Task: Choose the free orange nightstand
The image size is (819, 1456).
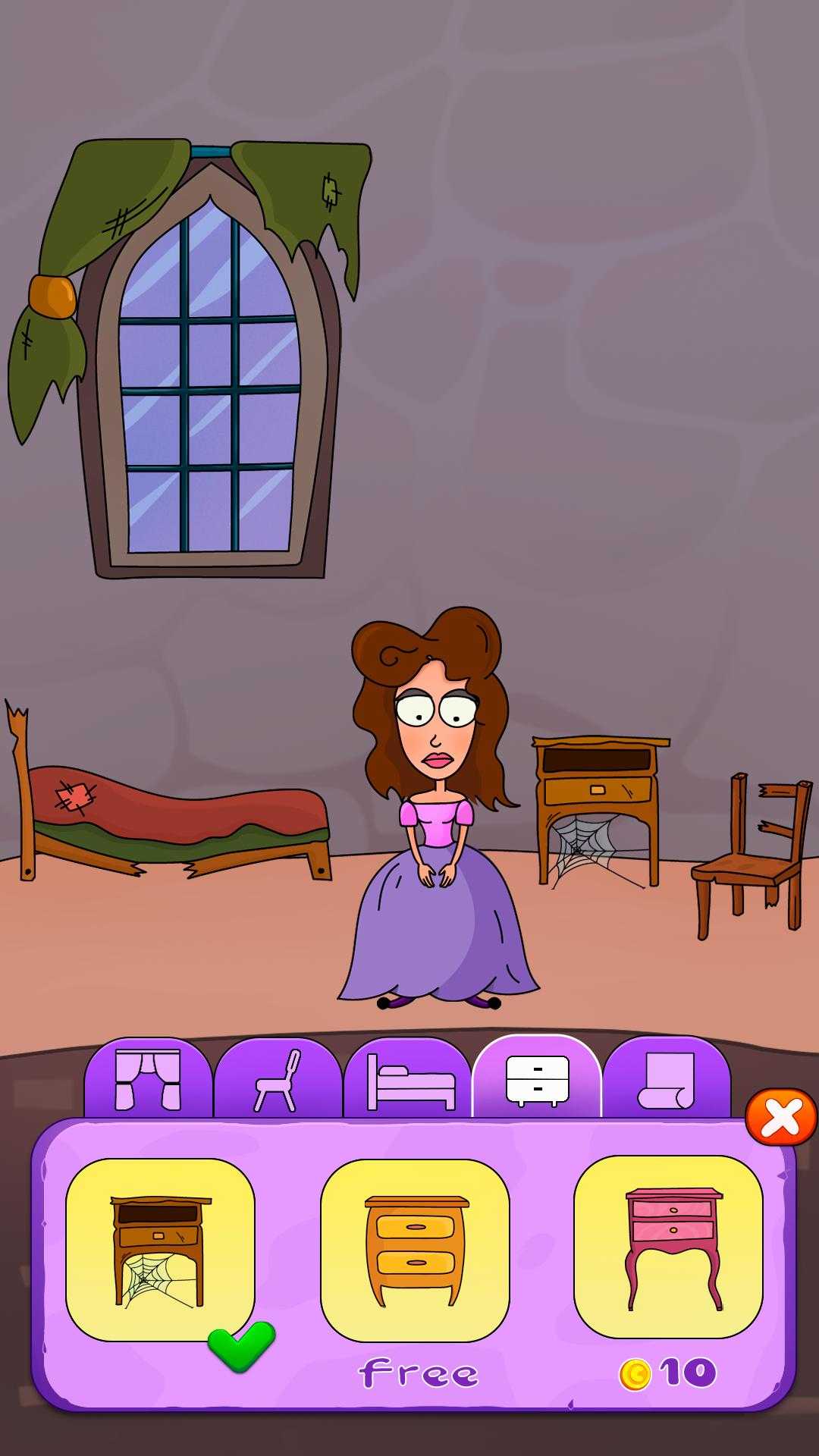Action: click(415, 1250)
